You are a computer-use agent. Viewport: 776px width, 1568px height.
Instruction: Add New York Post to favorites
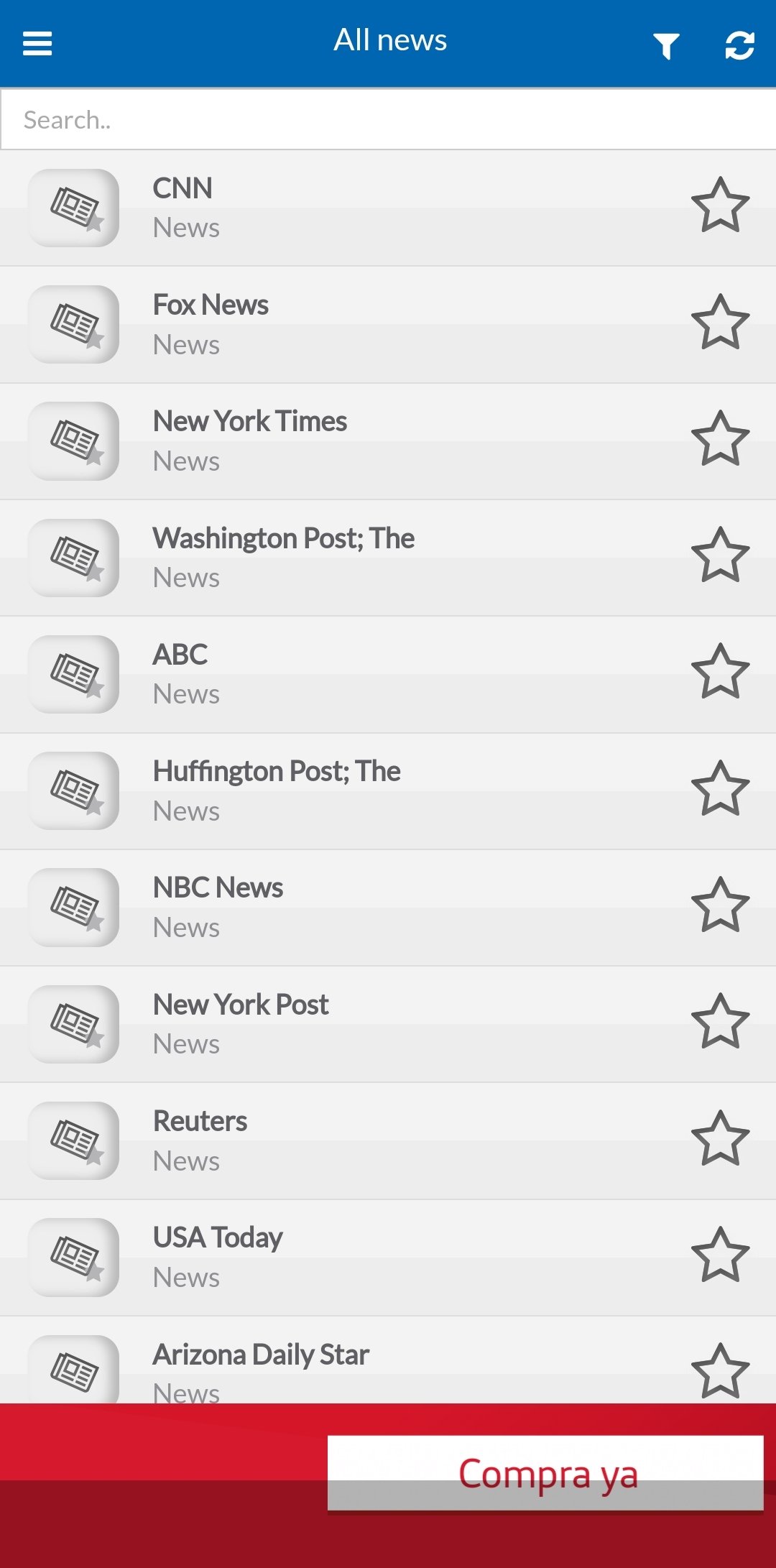(x=720, y=1021)
